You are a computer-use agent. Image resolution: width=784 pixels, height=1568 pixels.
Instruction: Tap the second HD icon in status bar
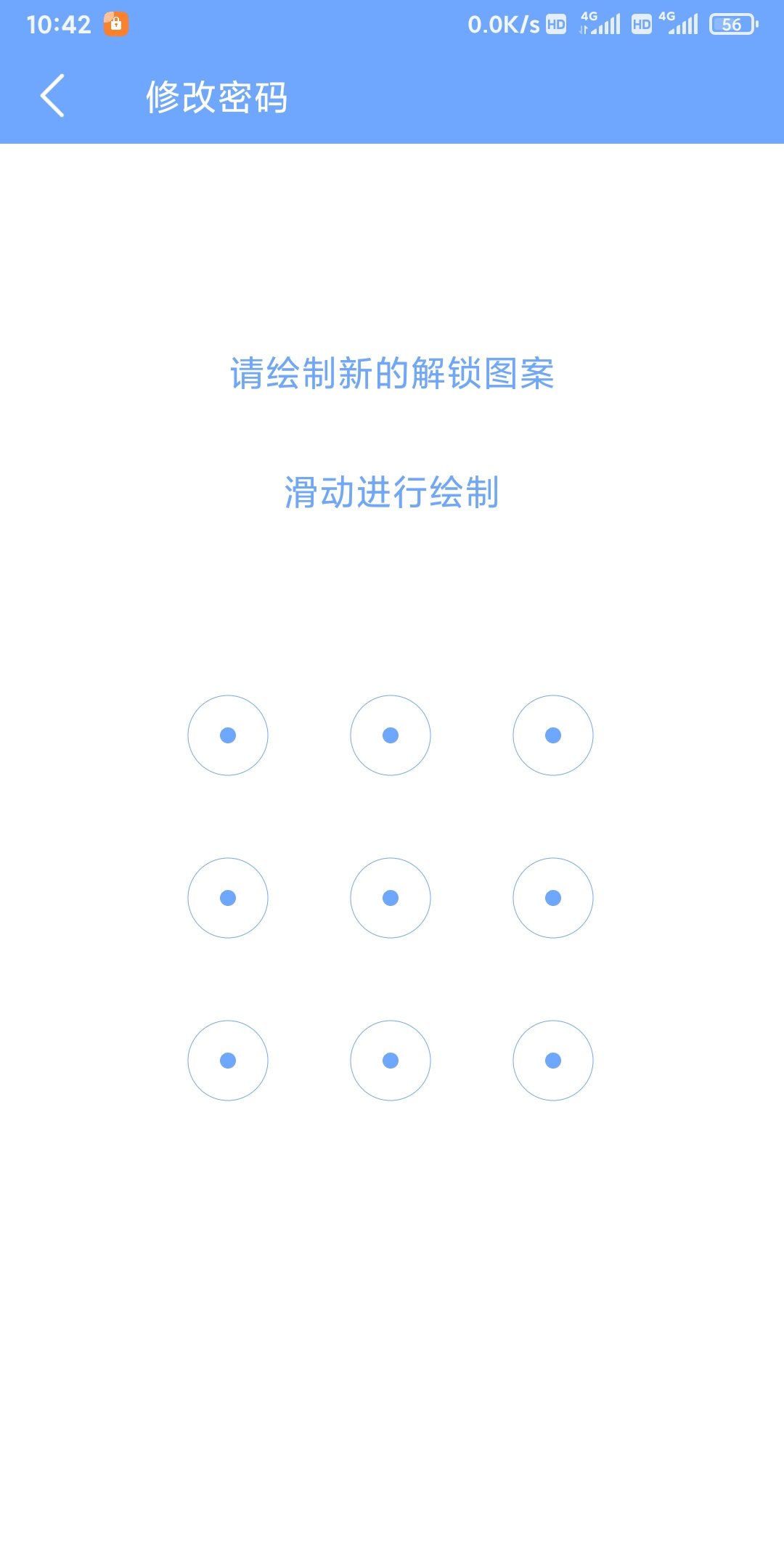tap(640, 24)
